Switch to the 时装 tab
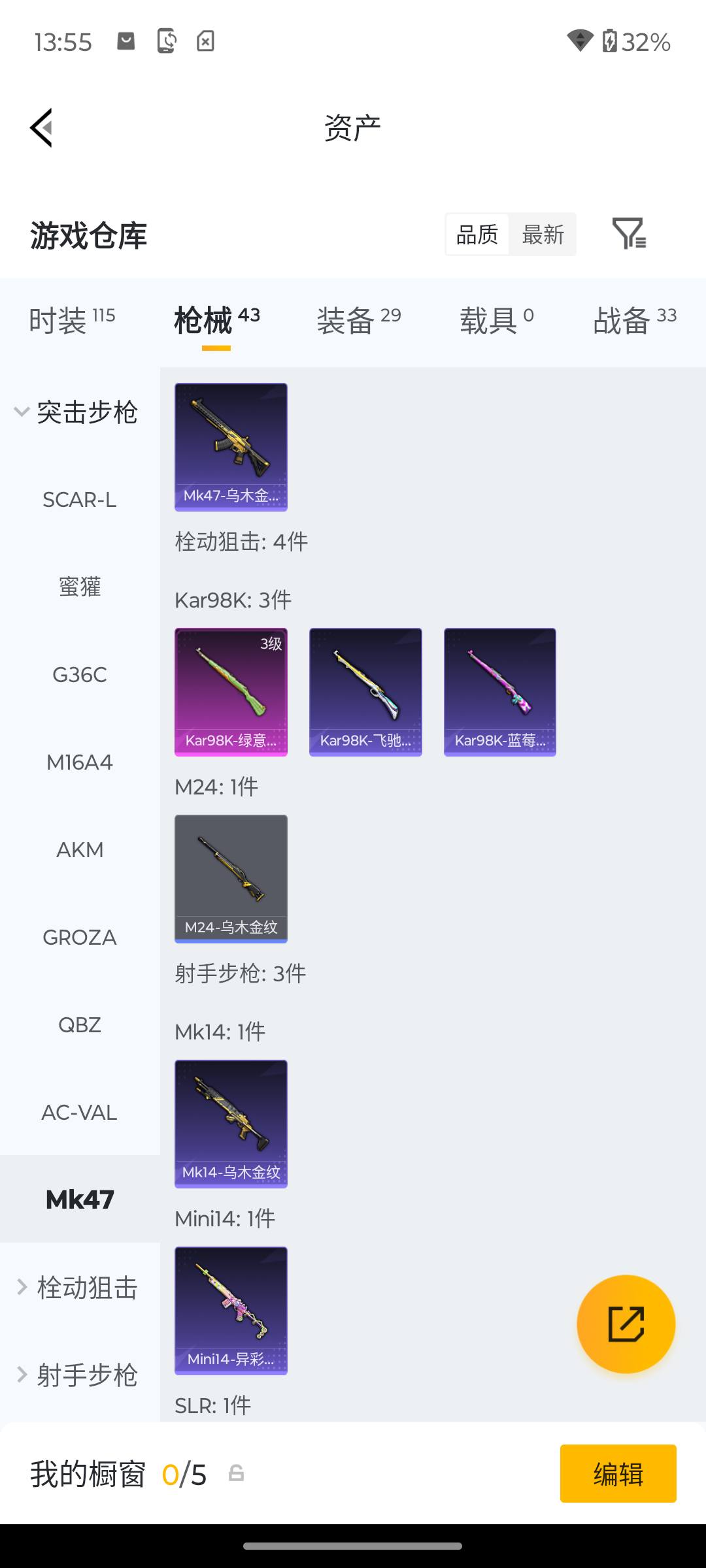This screenshot has width=706, height=1568. pyautogui.click(x=72, y=320)
